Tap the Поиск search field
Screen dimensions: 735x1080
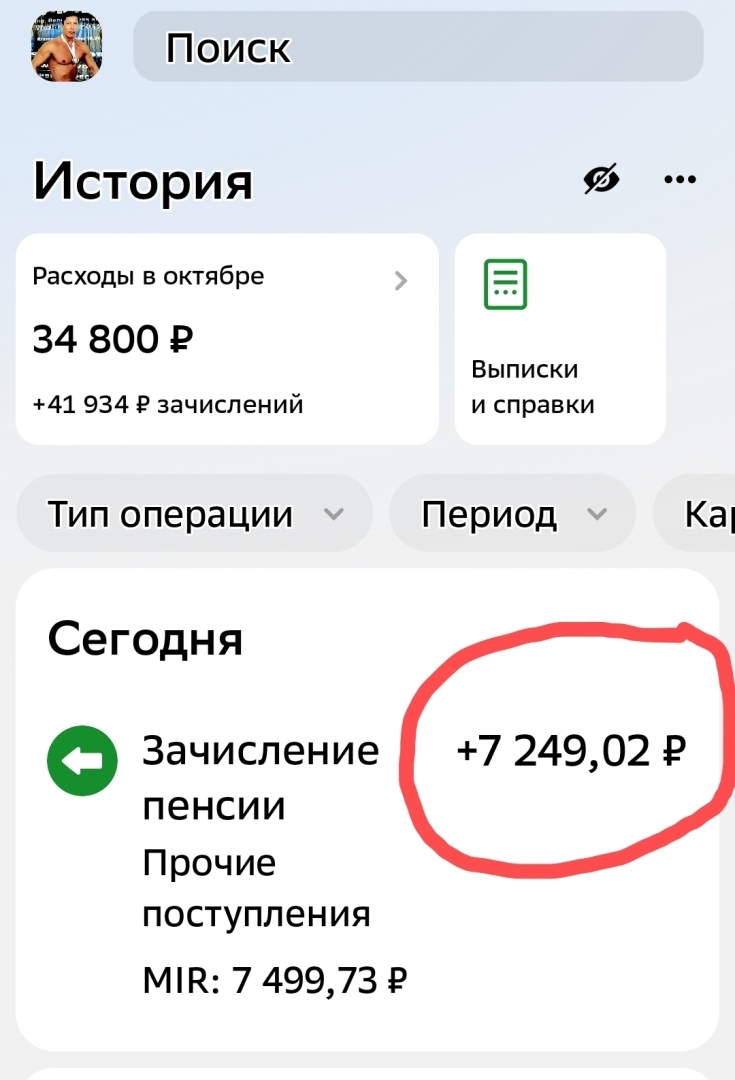pos(418,47)
